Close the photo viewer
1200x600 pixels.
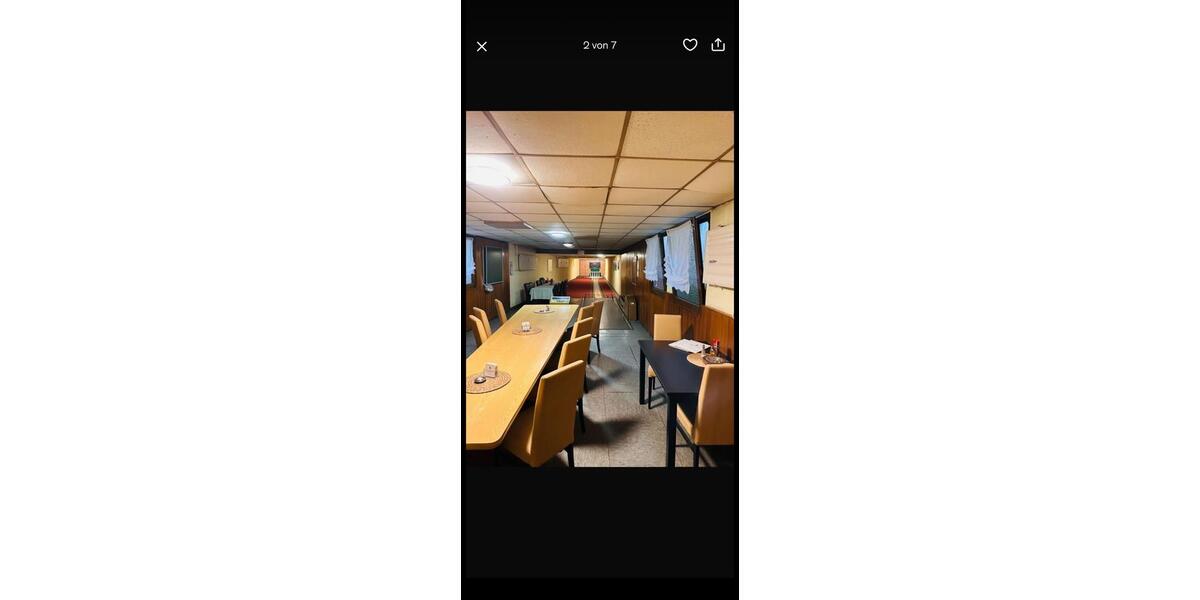(482, 47)
